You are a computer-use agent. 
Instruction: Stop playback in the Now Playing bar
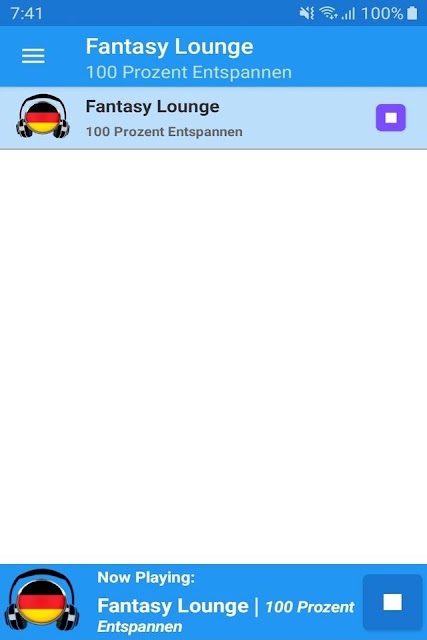(392, 602)
